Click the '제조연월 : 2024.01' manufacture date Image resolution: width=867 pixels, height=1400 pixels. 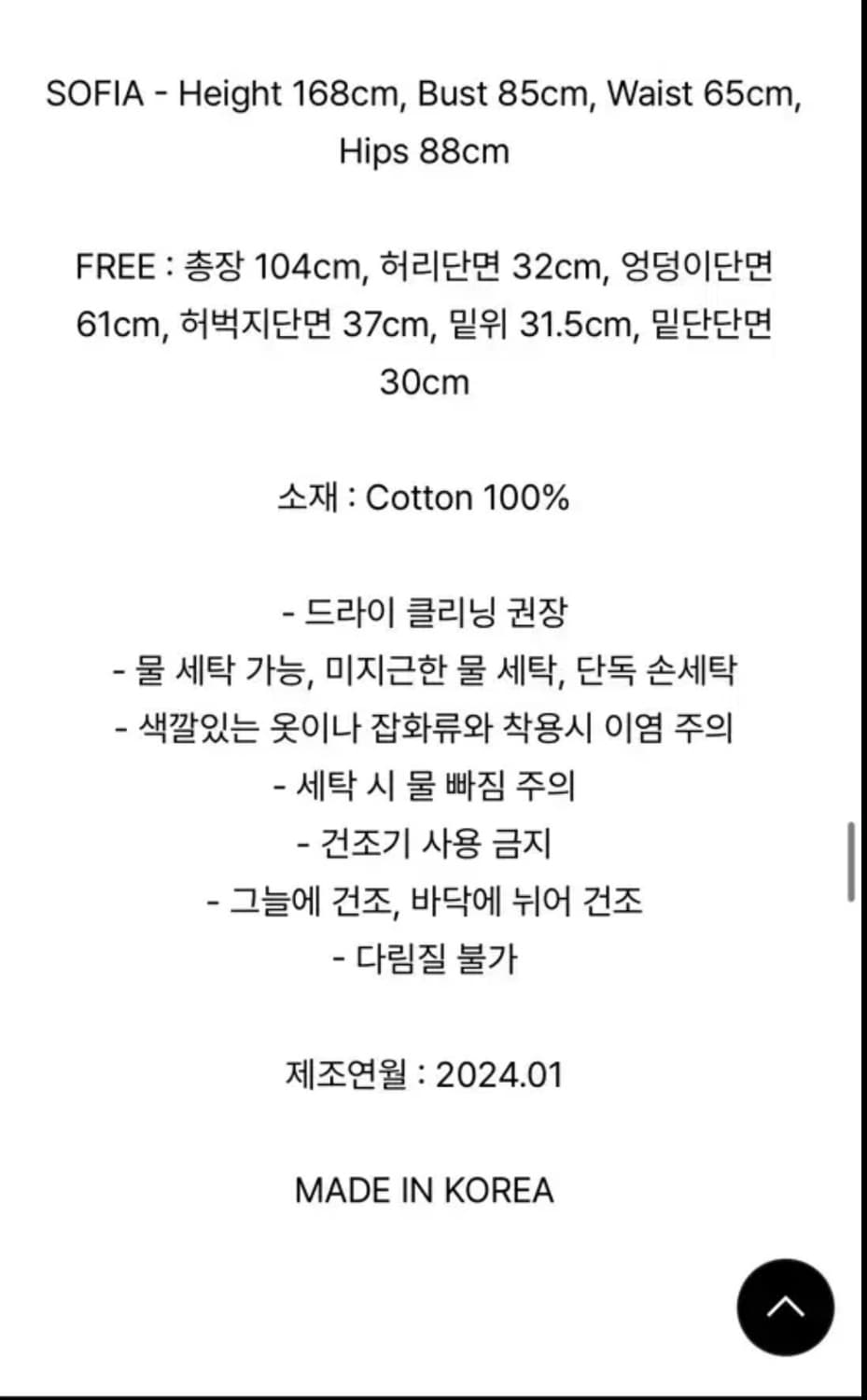click(426, 1074)
